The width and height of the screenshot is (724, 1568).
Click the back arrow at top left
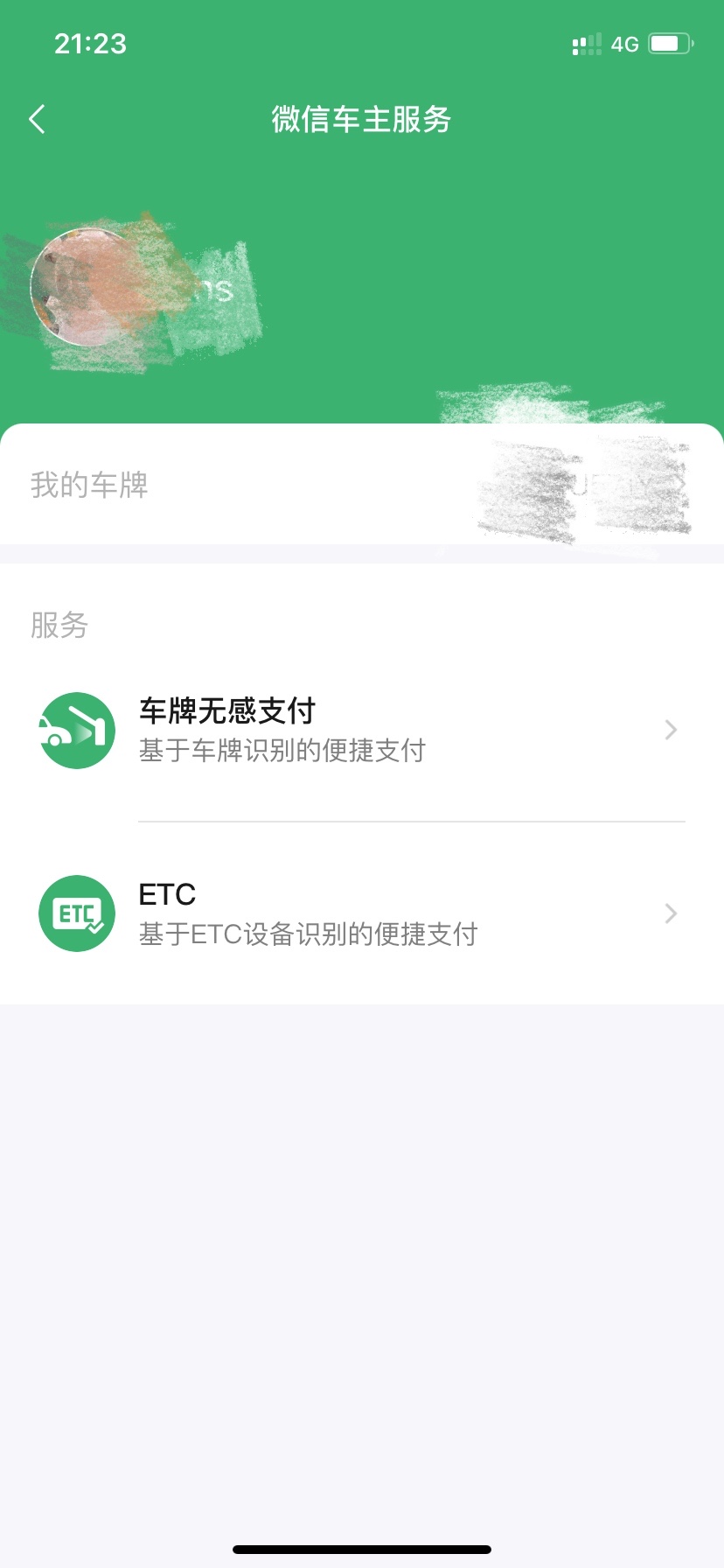tap(36, 118)
